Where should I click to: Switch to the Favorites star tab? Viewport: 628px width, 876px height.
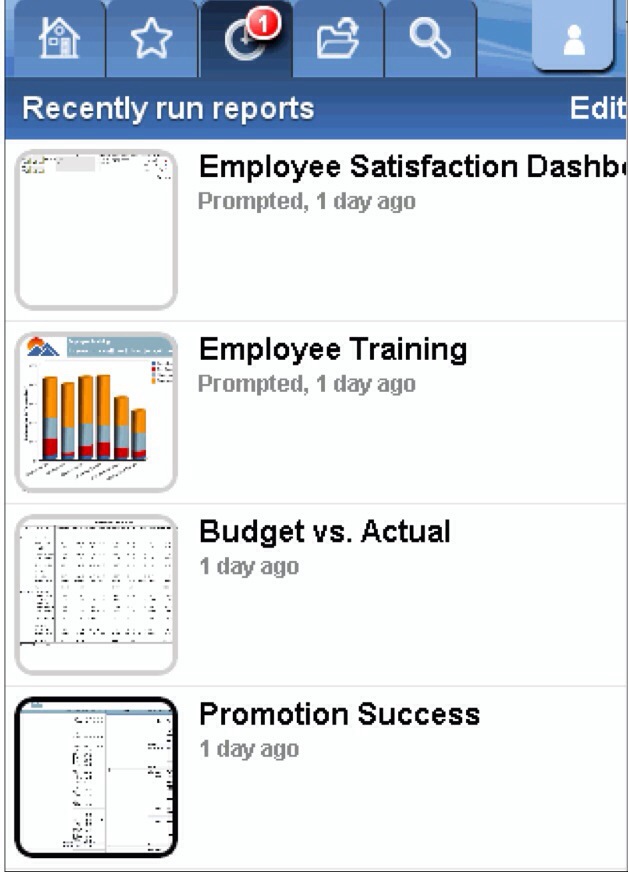click(153, 39)
